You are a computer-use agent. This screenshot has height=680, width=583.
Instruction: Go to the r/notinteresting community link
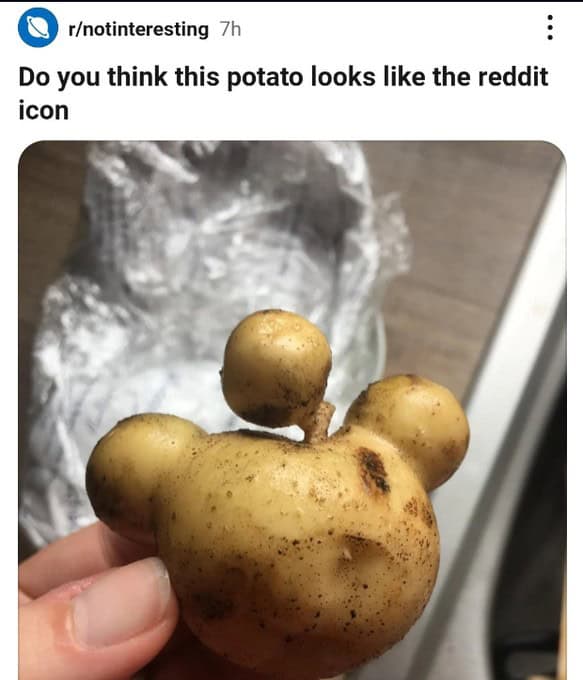click(x=139, y=29)
